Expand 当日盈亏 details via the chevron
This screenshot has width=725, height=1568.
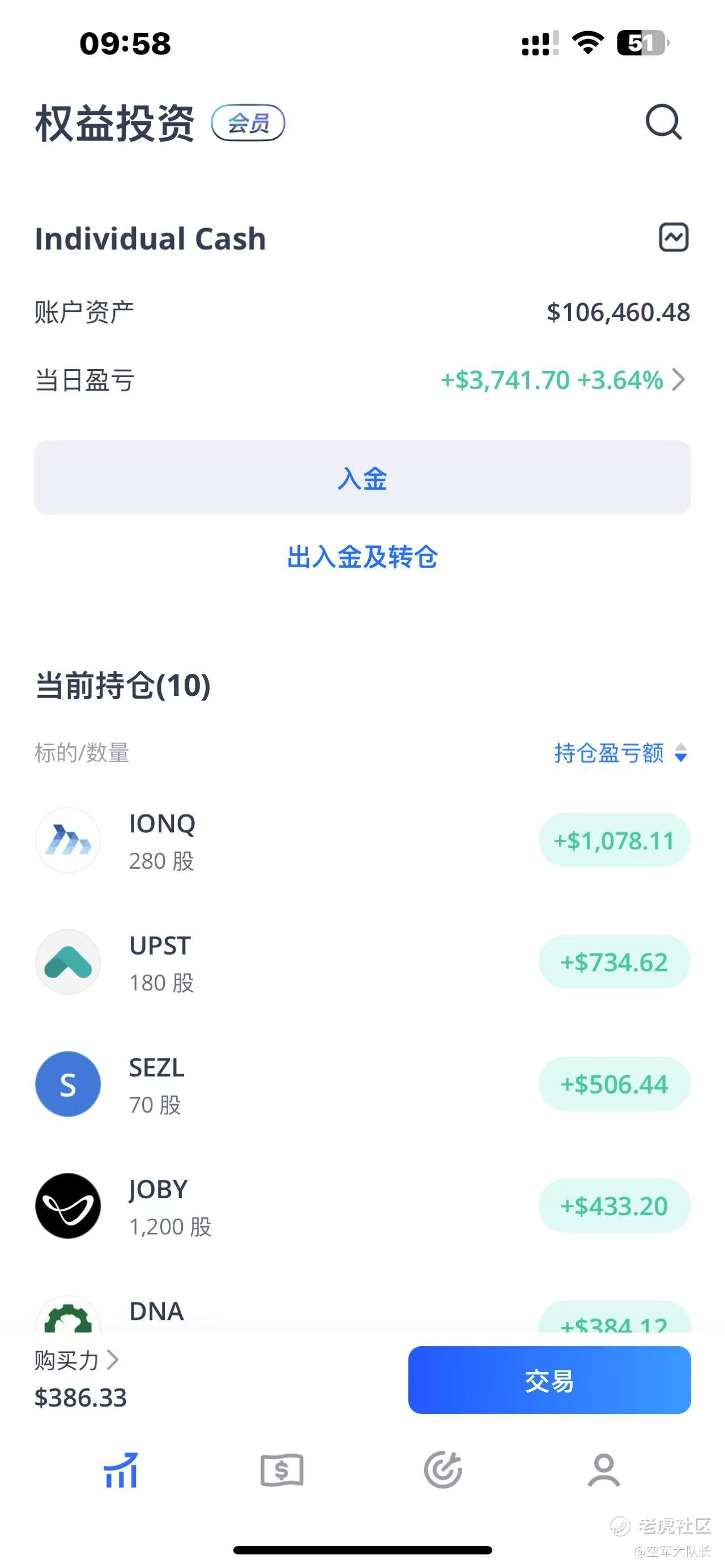(681, 380)
